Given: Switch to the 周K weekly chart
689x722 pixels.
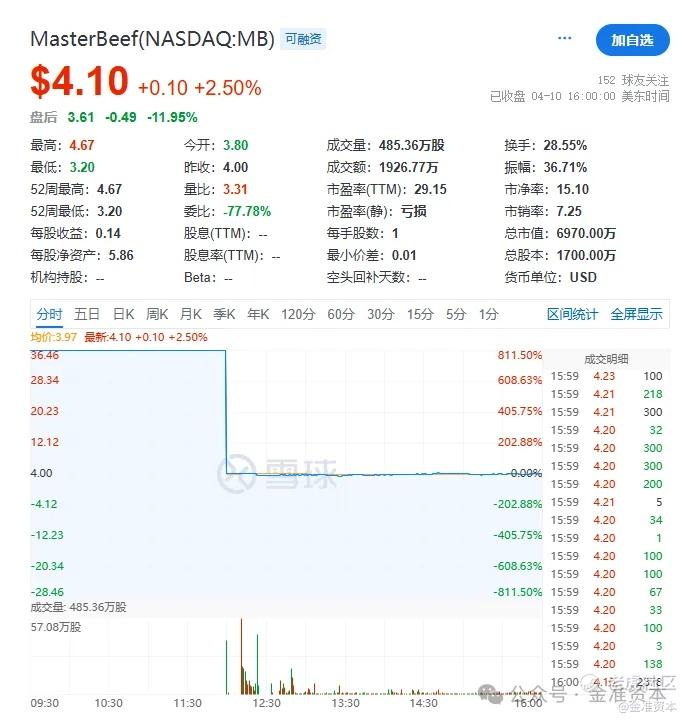Looking at the screenshot, I should pos(157,314).
